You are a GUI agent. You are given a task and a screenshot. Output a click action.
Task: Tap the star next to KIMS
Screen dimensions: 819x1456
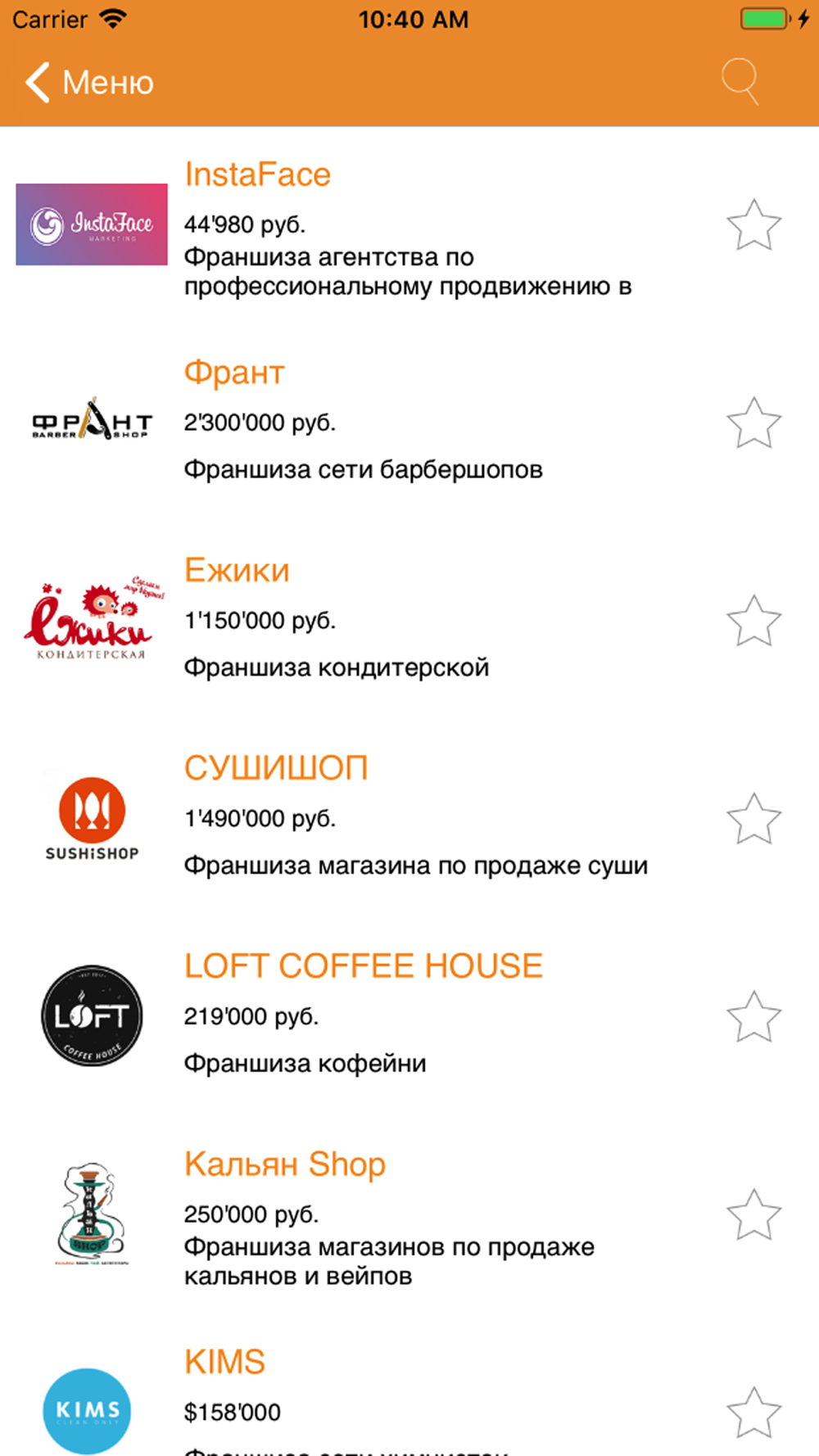(x=753, y=1412)
